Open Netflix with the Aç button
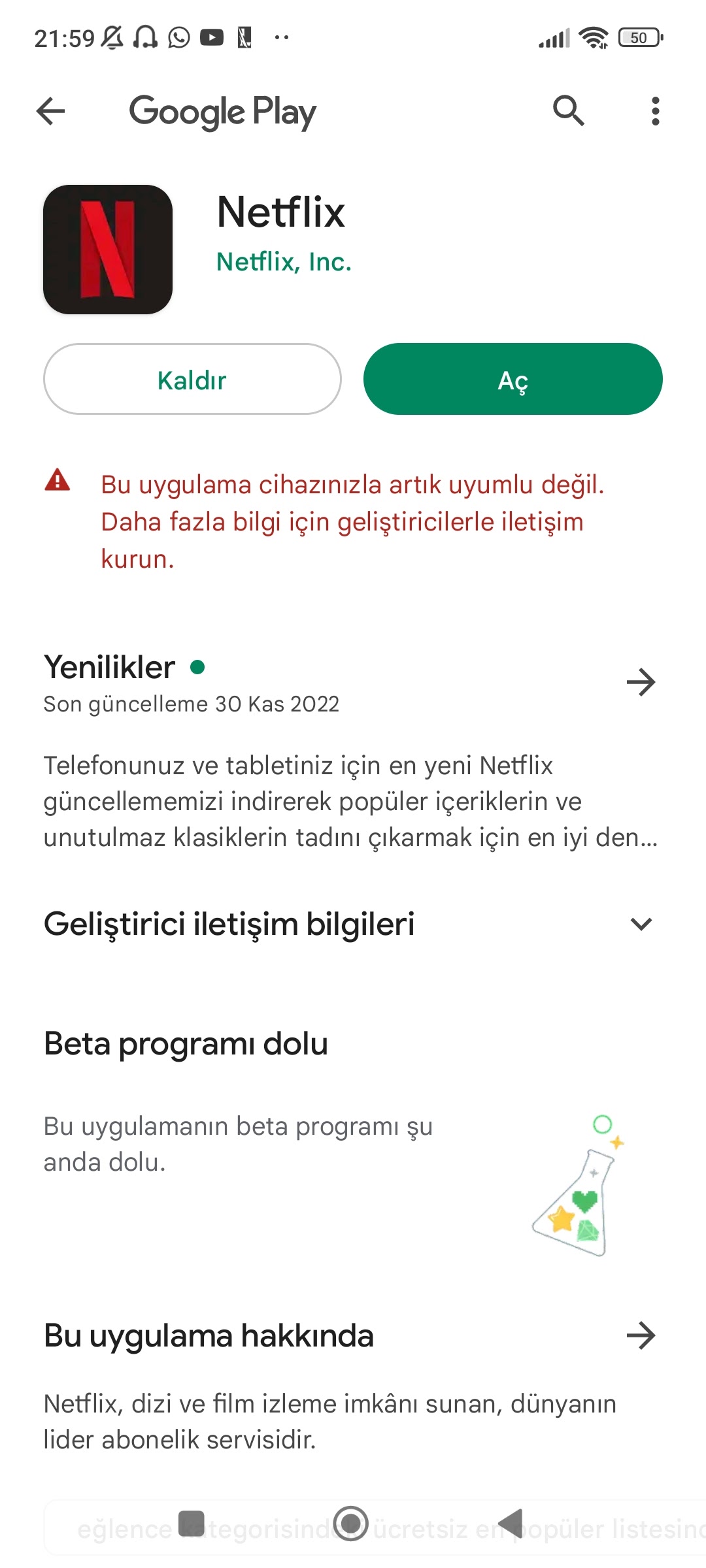Viewport: 706px width, 1568px height. pos(513,379)
